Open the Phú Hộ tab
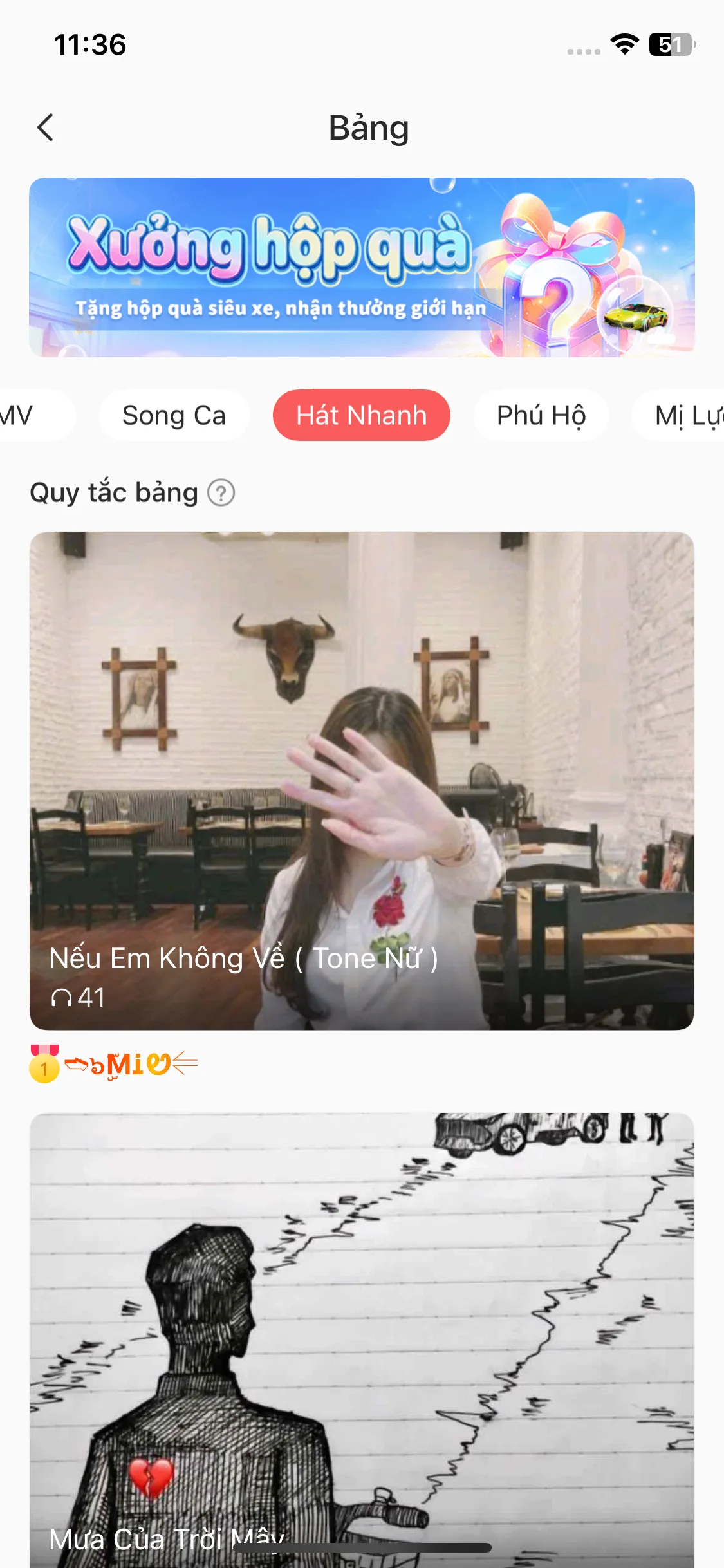The image size is (724, 1568). tap(541, 415)
